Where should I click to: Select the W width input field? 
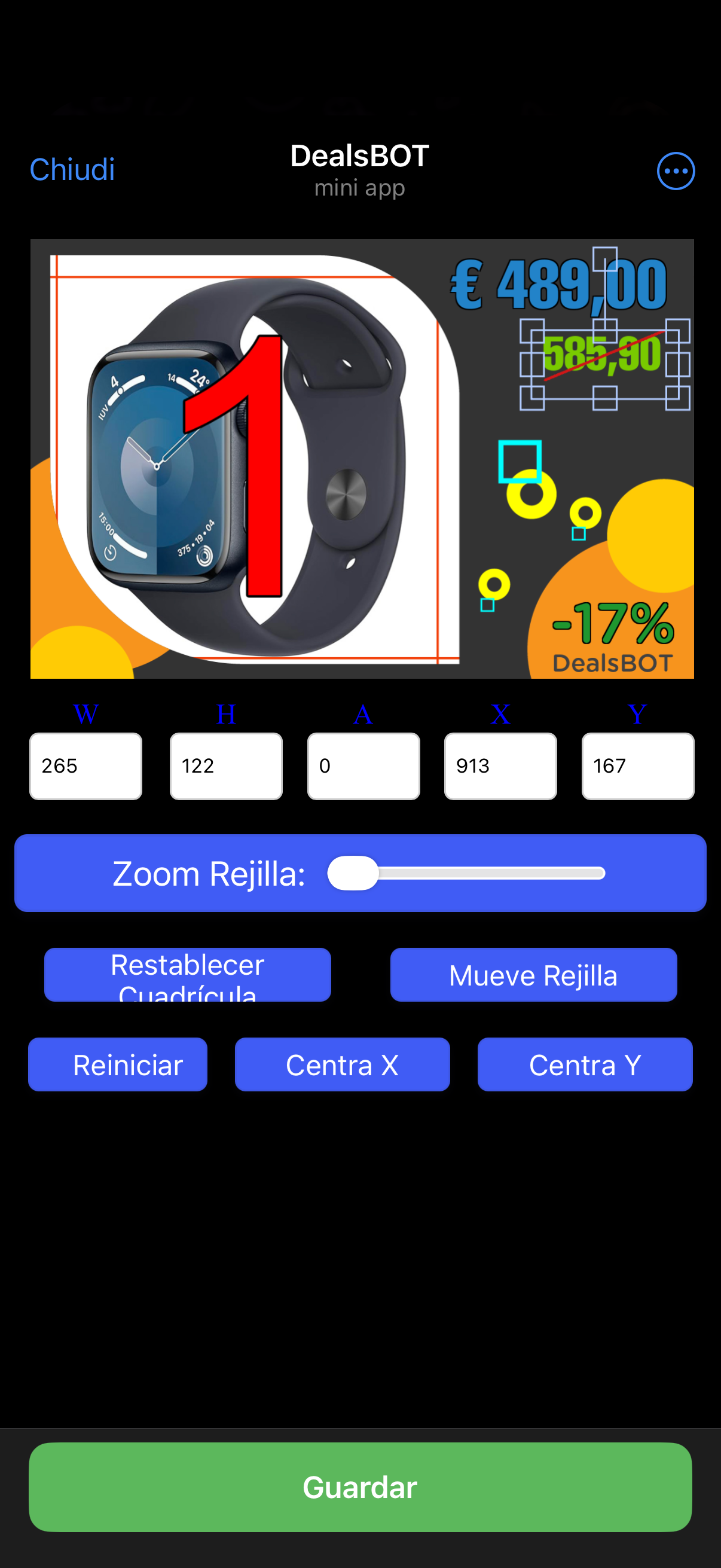tap(85, 765)
